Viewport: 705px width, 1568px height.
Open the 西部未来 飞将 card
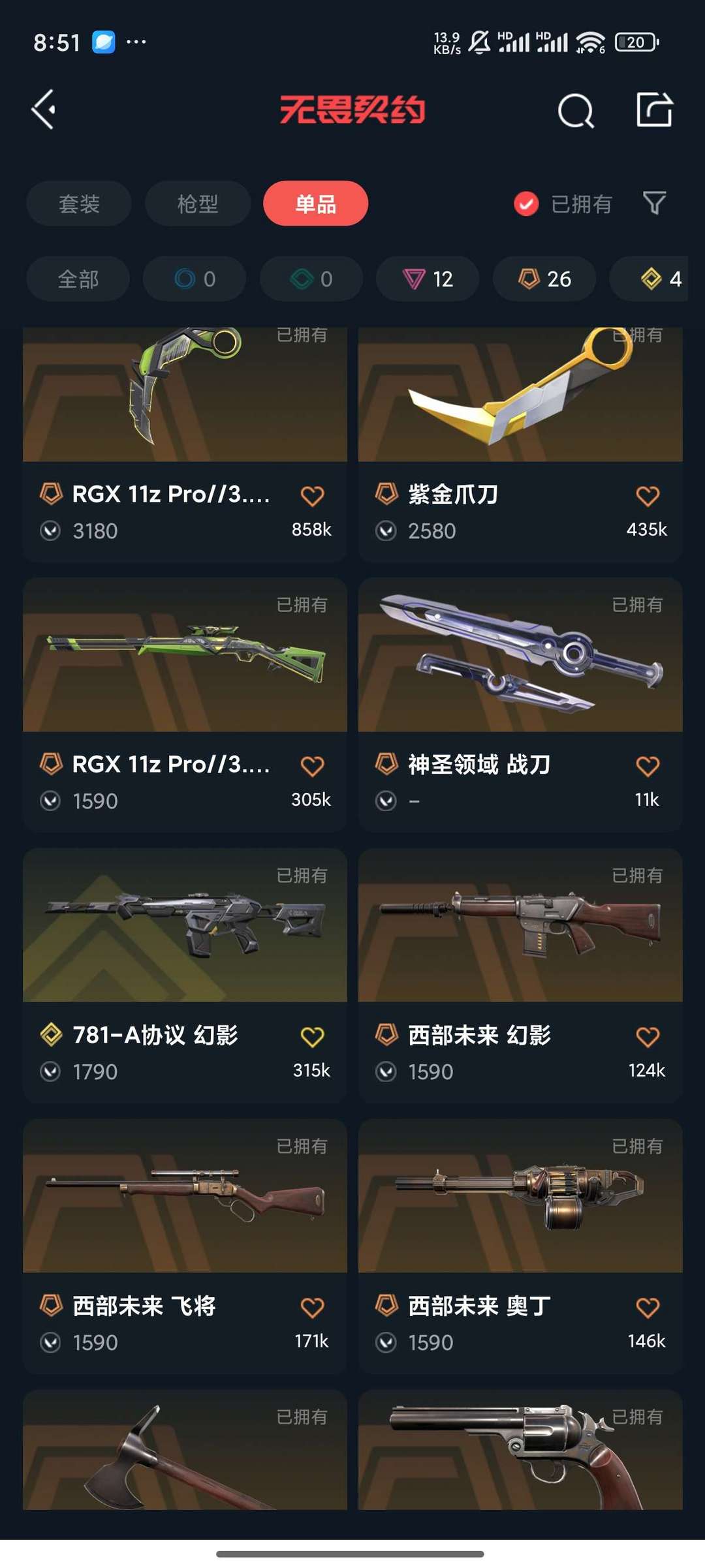coord(185,1246)
